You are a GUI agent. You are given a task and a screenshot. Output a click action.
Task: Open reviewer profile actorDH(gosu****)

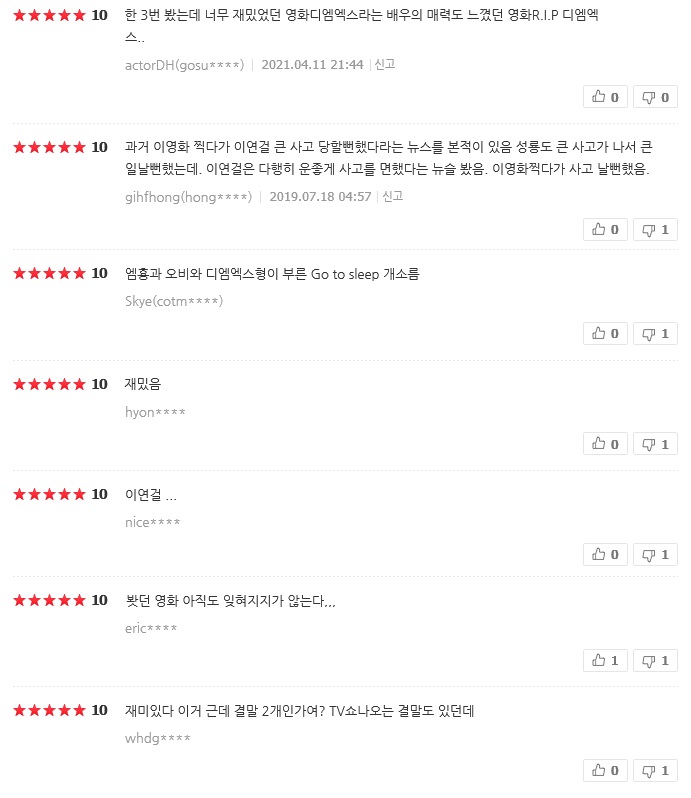click(184, 65)
